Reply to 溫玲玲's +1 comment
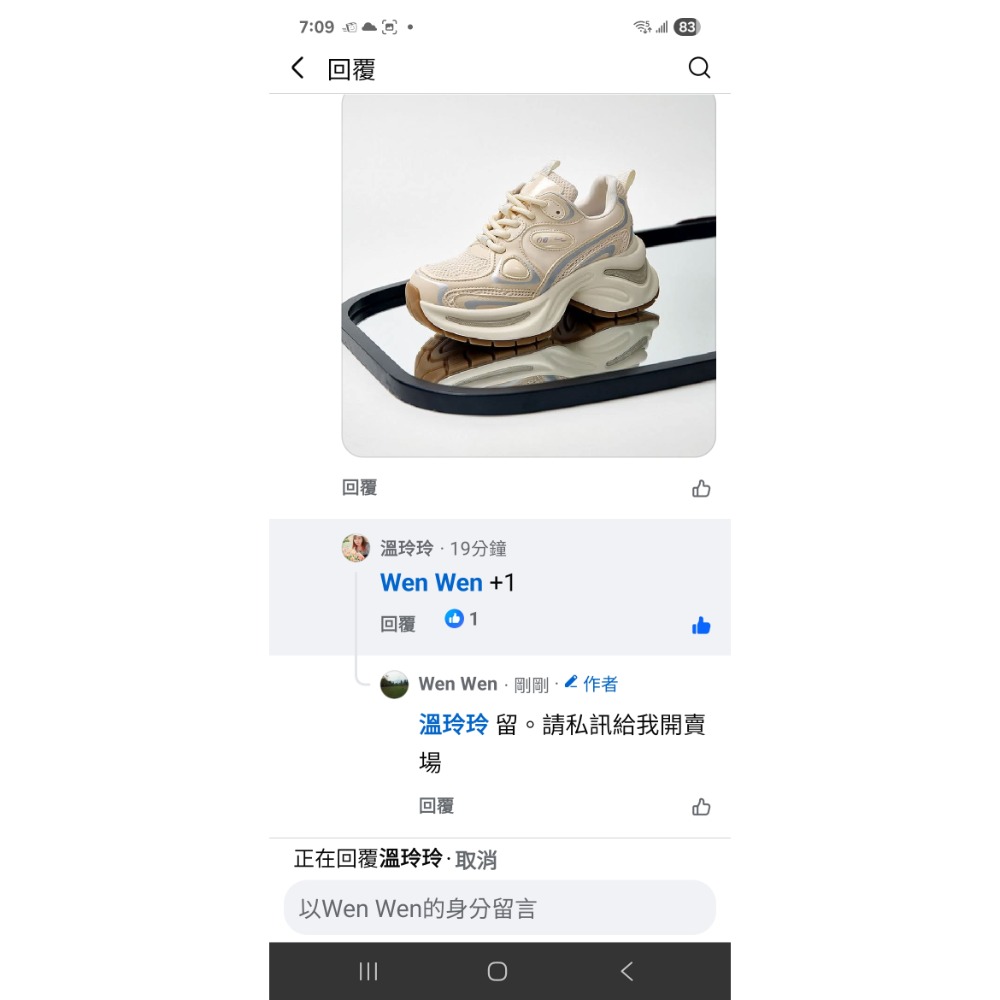The width and height of the screenshot is (1000, 1000). click(398, 624)
